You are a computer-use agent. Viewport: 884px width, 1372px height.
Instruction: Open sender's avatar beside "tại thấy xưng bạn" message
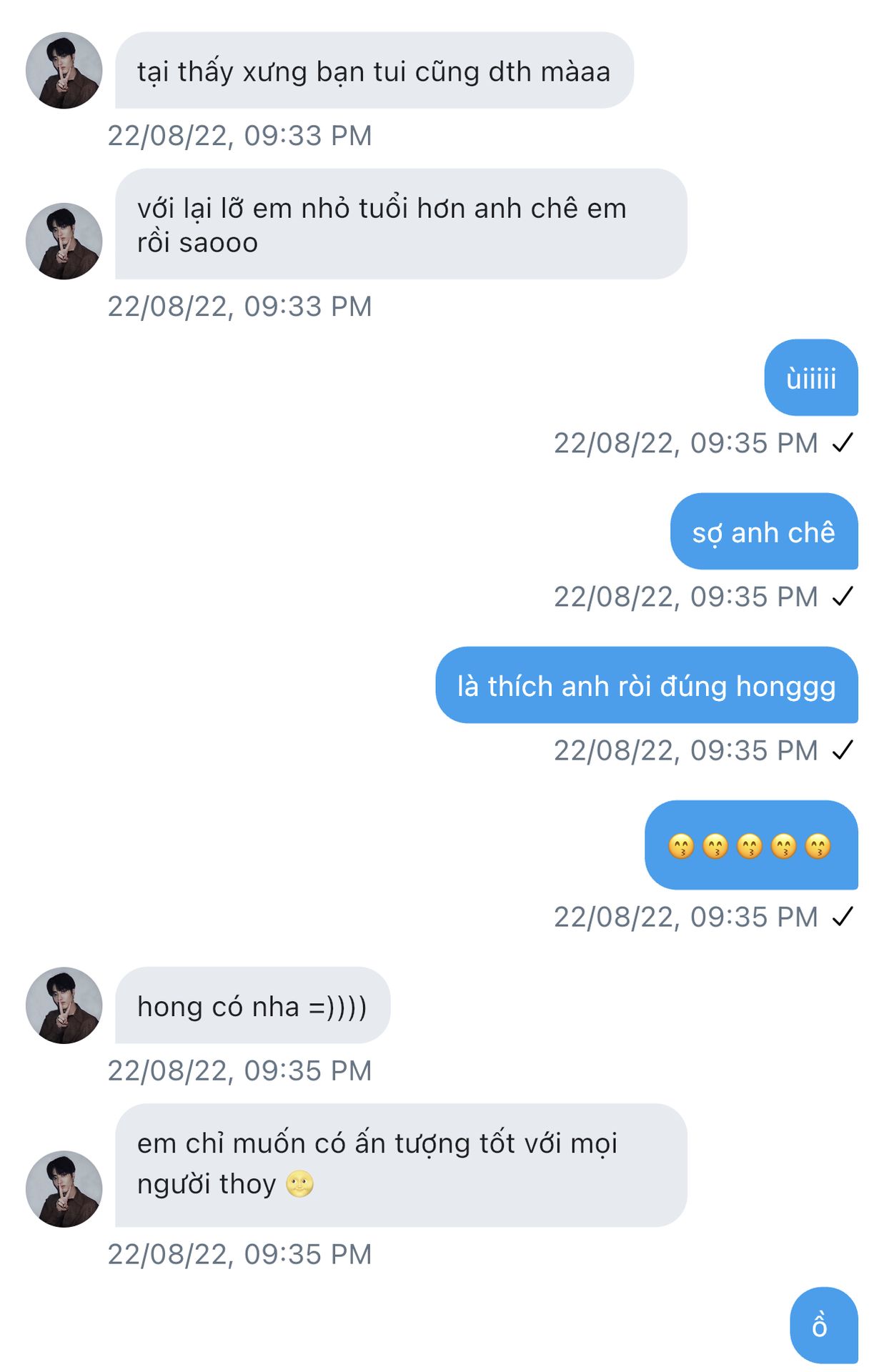pos(64,71)
